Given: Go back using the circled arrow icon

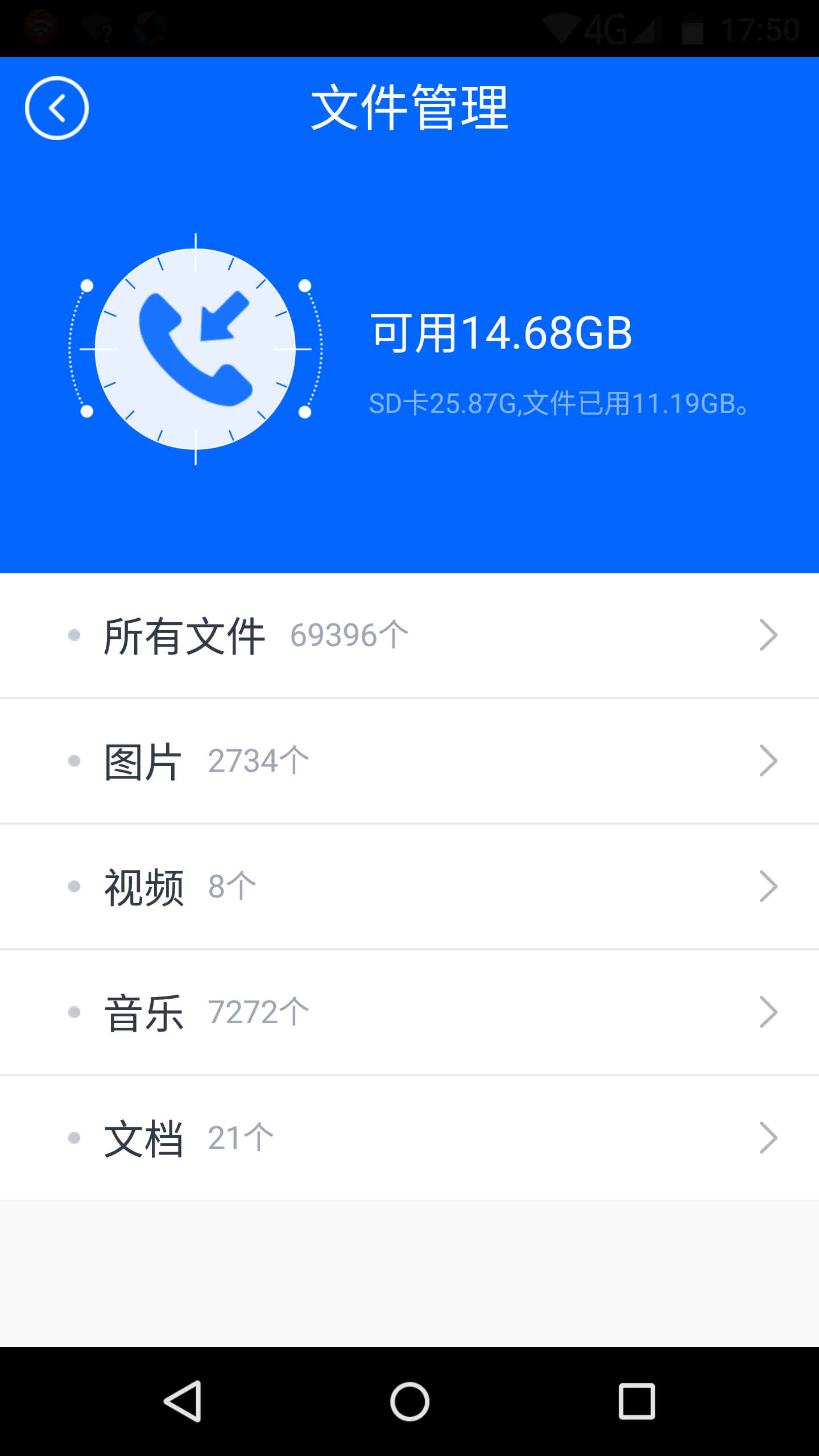Looking at the screenshot, I should (57, 108).
